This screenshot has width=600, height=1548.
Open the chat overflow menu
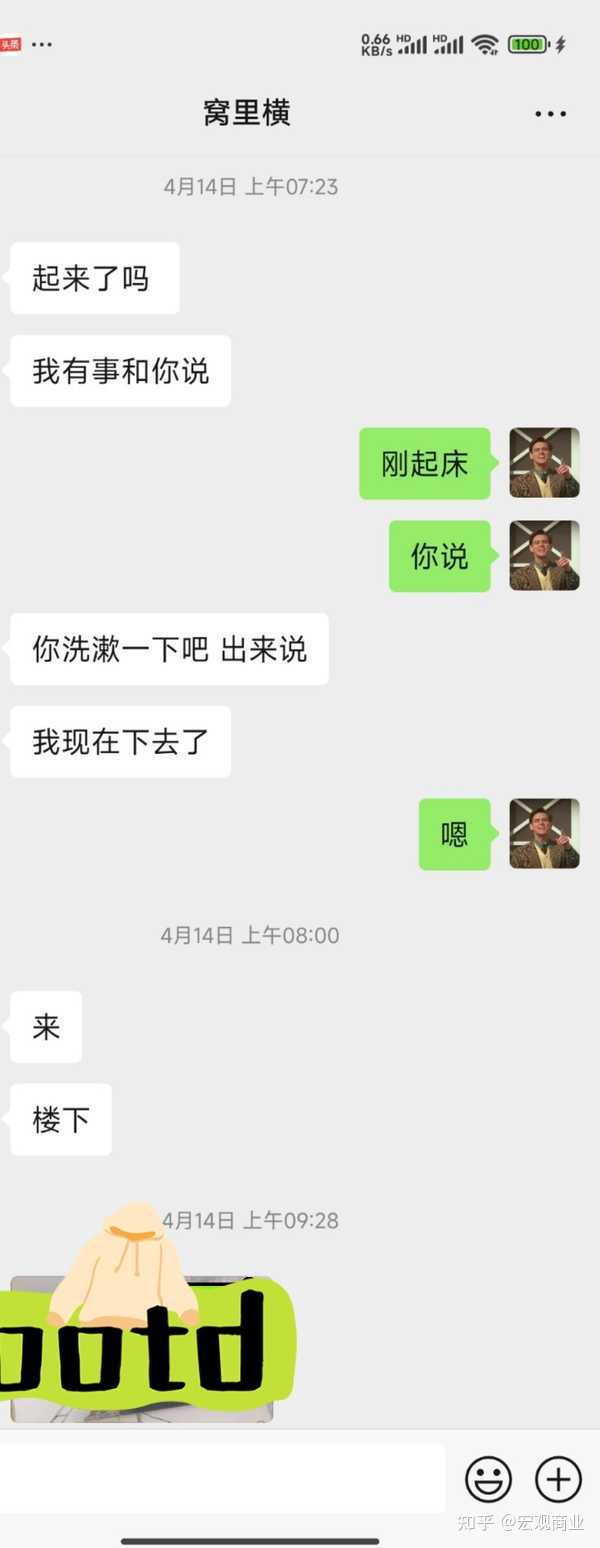[x=550, y=114]
